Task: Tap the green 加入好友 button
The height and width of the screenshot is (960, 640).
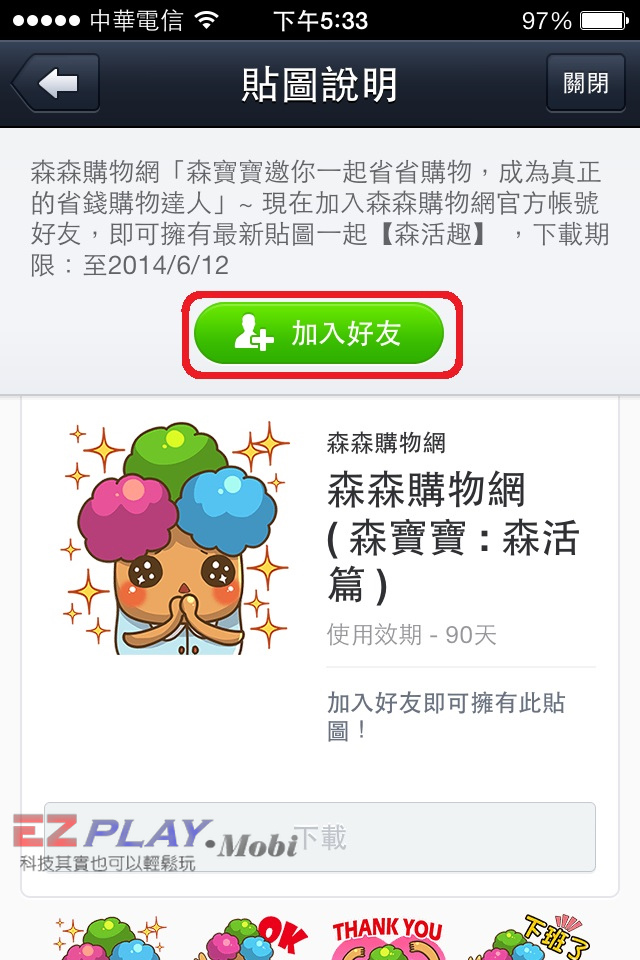Action: pos(319,334)
